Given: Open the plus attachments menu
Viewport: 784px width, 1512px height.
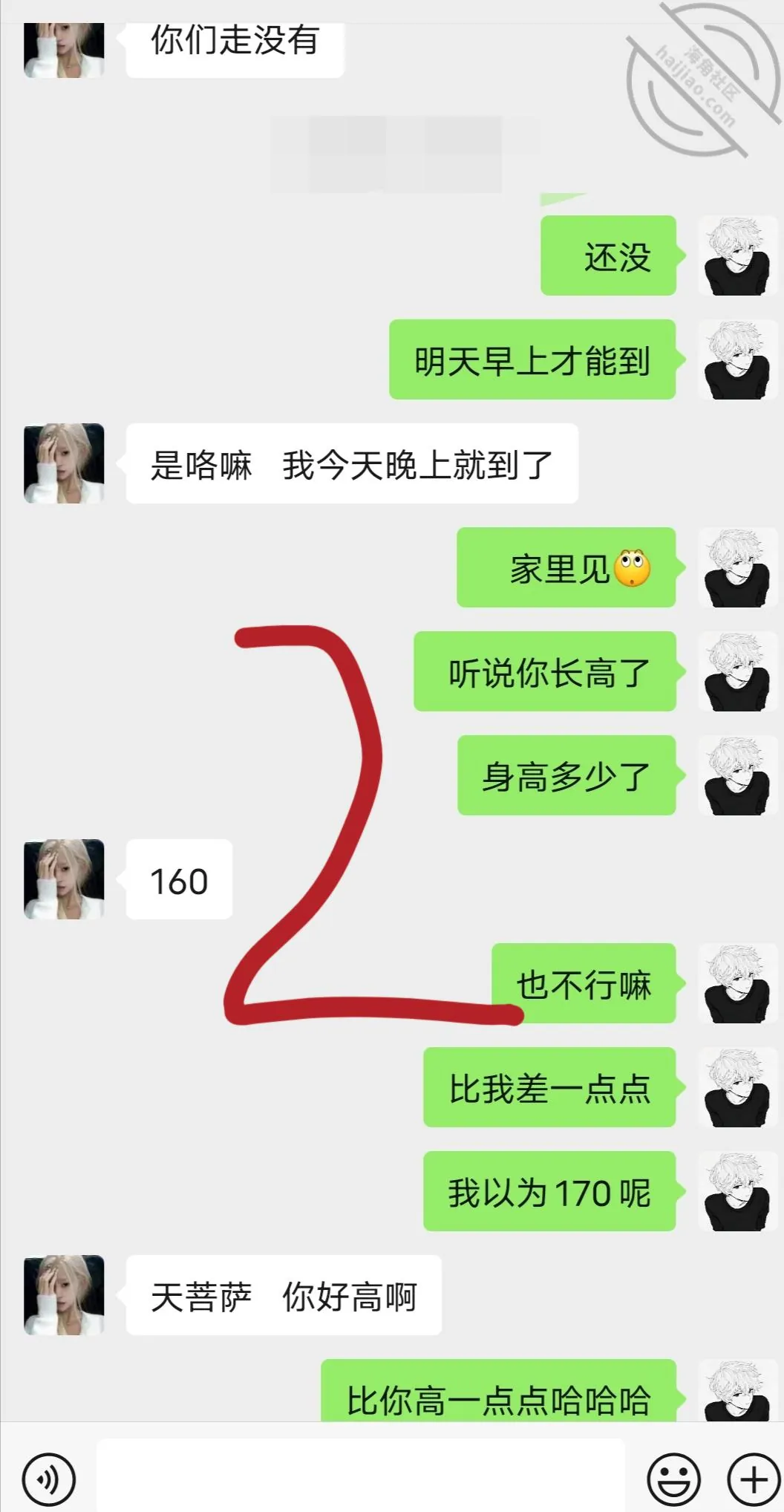Looking at the screenshot, I should pos(754,1479).
